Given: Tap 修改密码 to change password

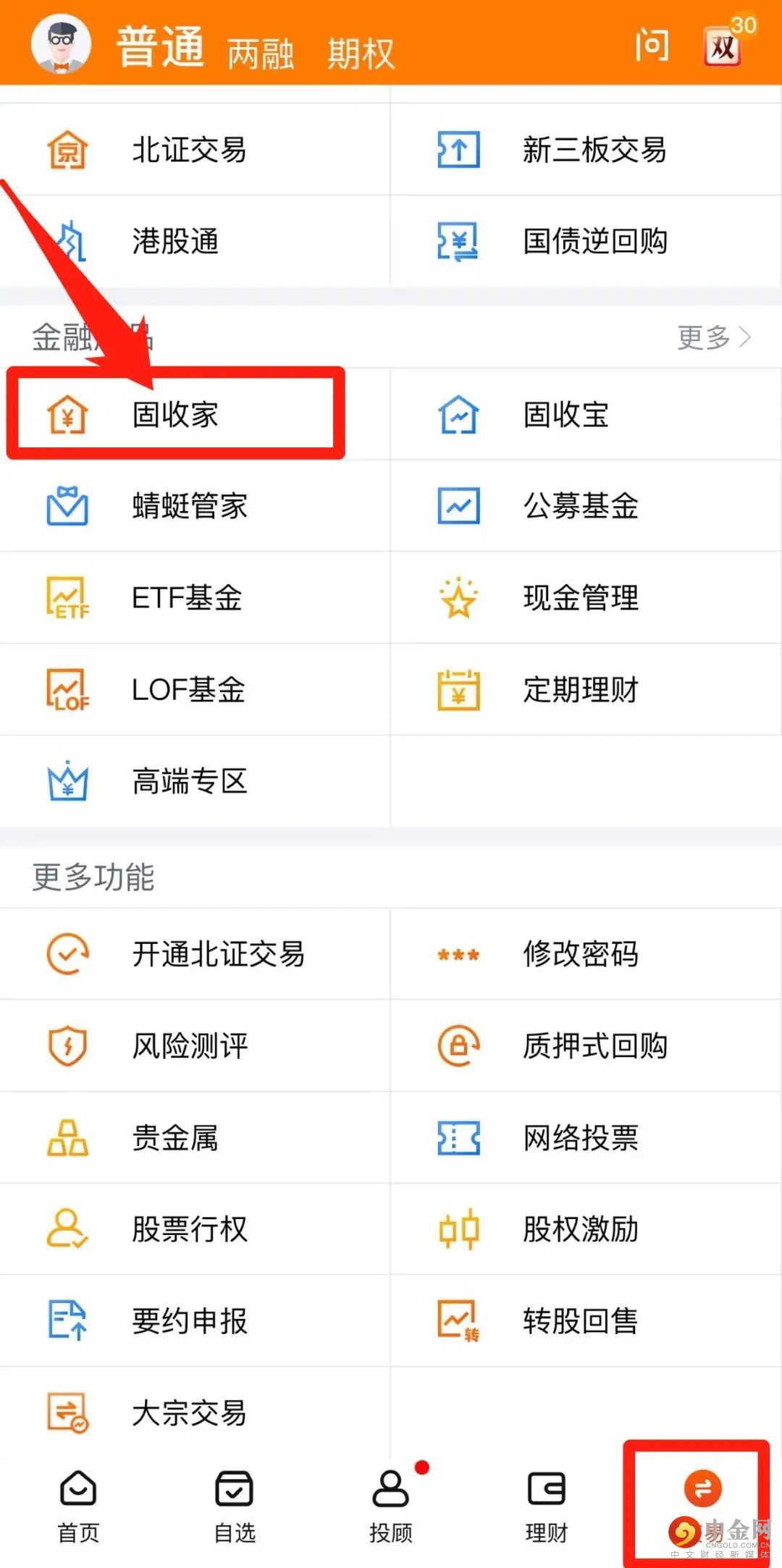Looking at the screenshot, I should click(581, 954).
